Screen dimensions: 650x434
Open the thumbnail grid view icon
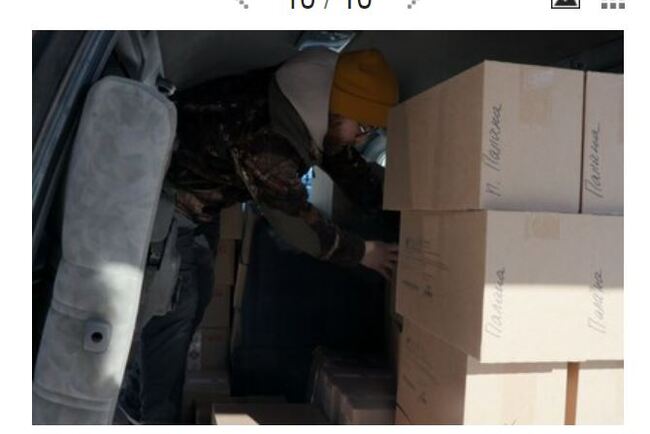(x=612, y=4)
